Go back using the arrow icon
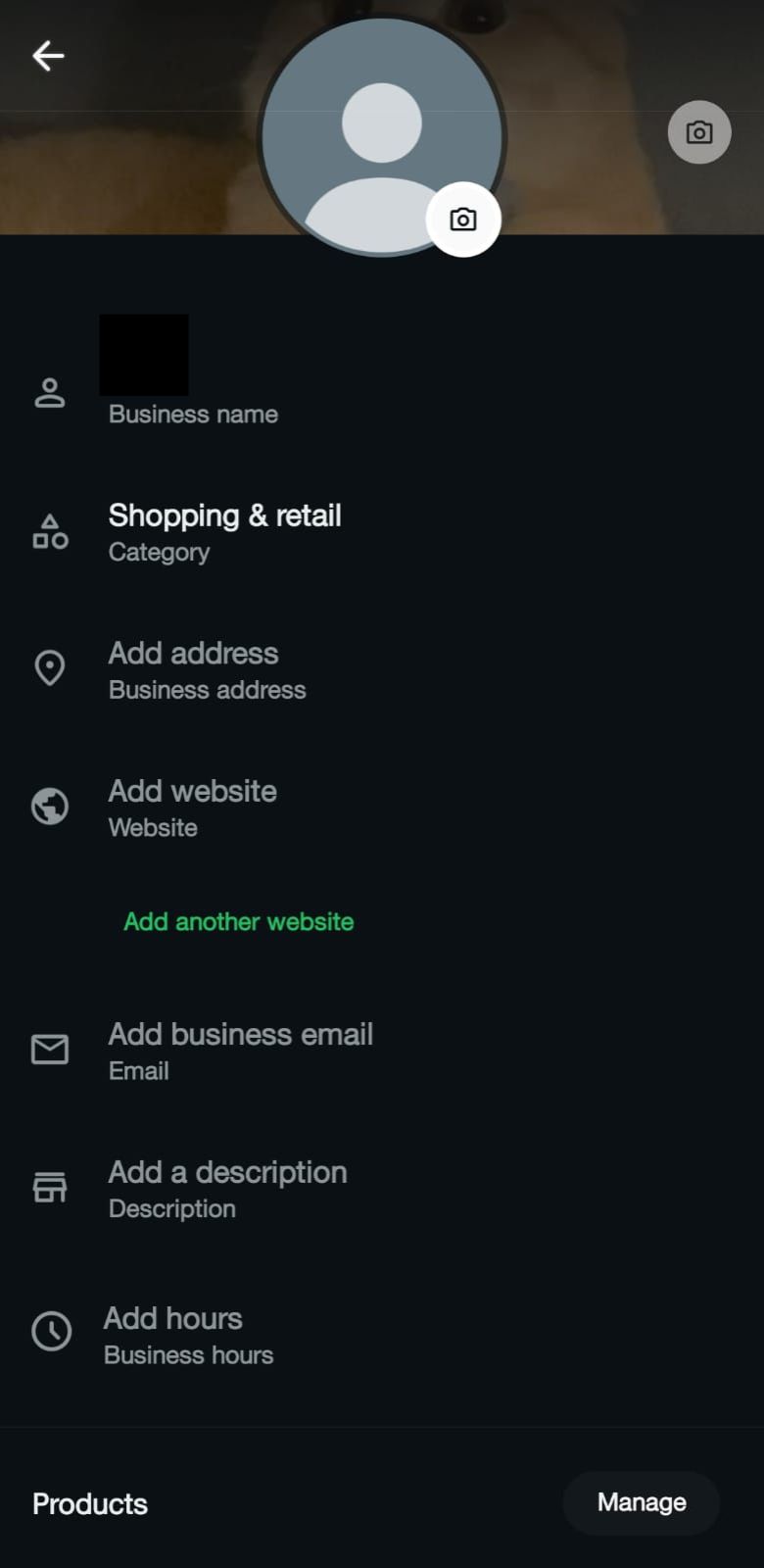The image size is (764, 1568). (x=48, y=56)
